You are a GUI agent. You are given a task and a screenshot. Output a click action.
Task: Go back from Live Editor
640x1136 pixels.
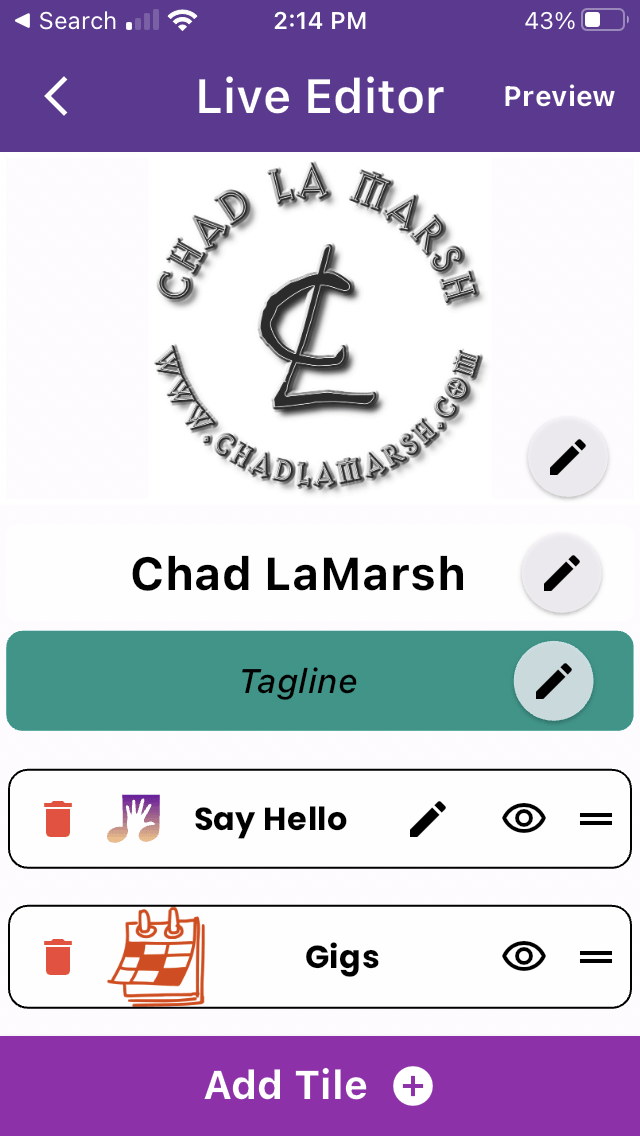point(57,97)
